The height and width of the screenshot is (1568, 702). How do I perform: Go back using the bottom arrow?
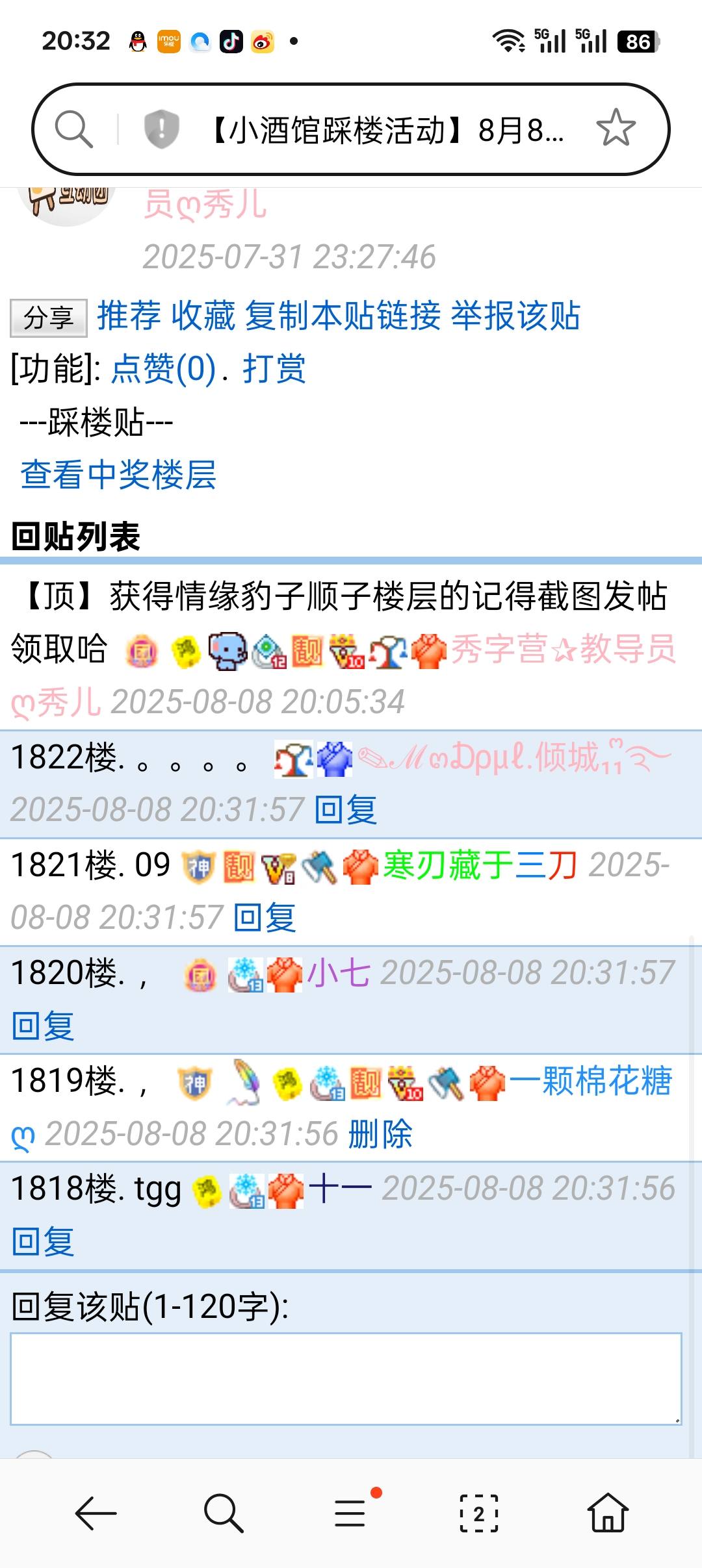coord(96,1513)
